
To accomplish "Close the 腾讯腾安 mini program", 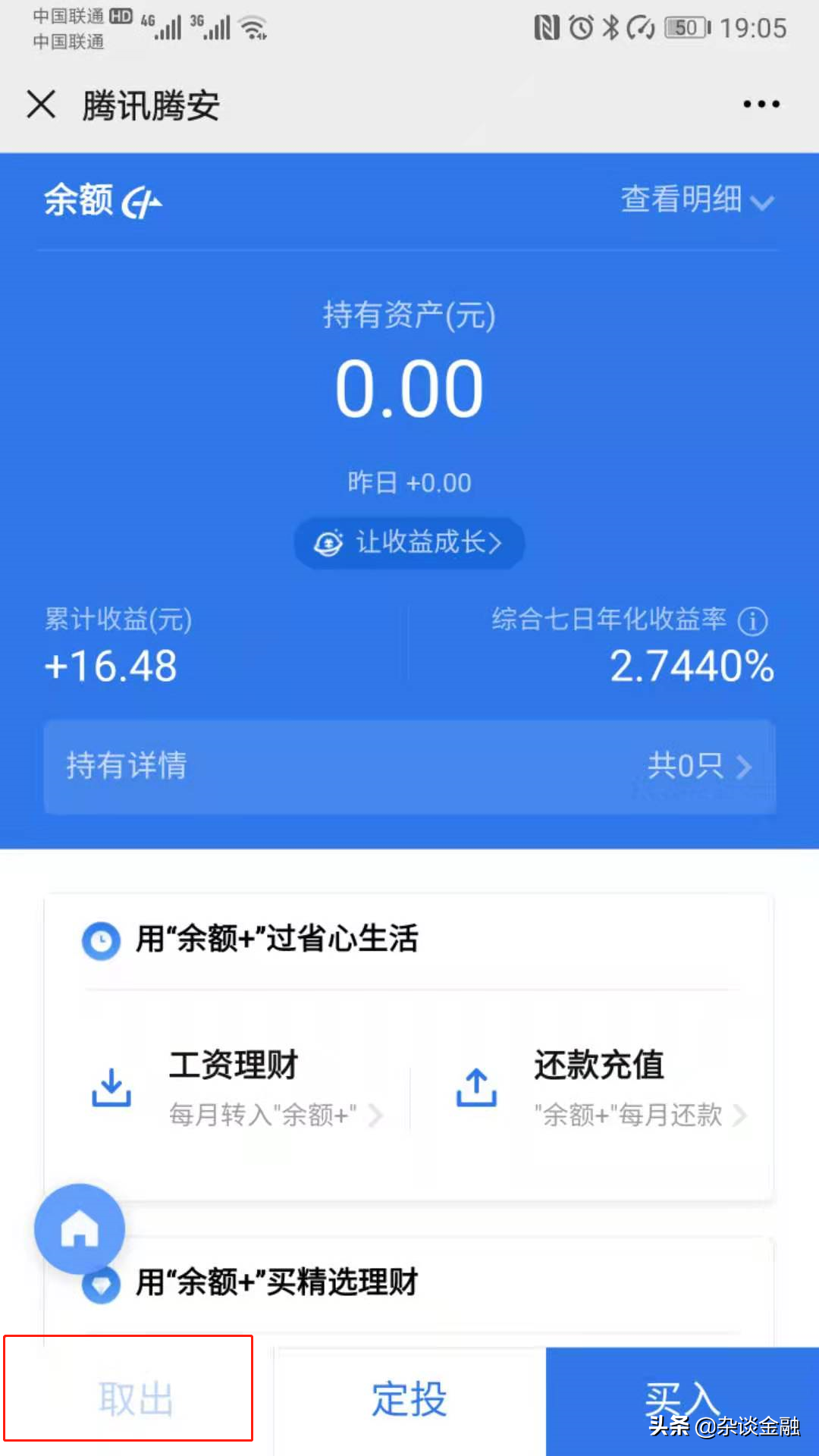I will [x=41, y=104].
